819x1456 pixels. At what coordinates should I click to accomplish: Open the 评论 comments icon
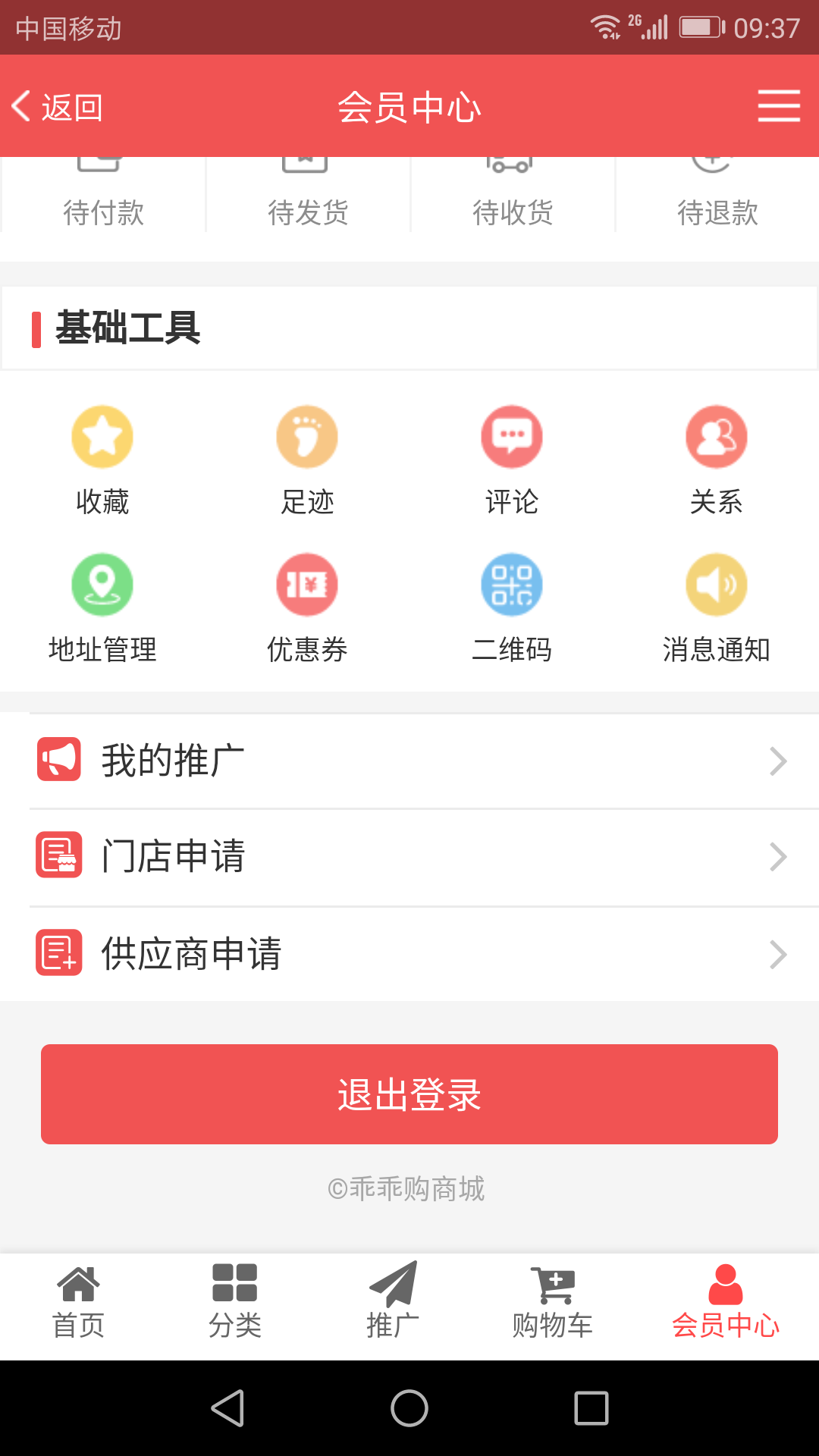pyautogui.click(x=511, y=436)
